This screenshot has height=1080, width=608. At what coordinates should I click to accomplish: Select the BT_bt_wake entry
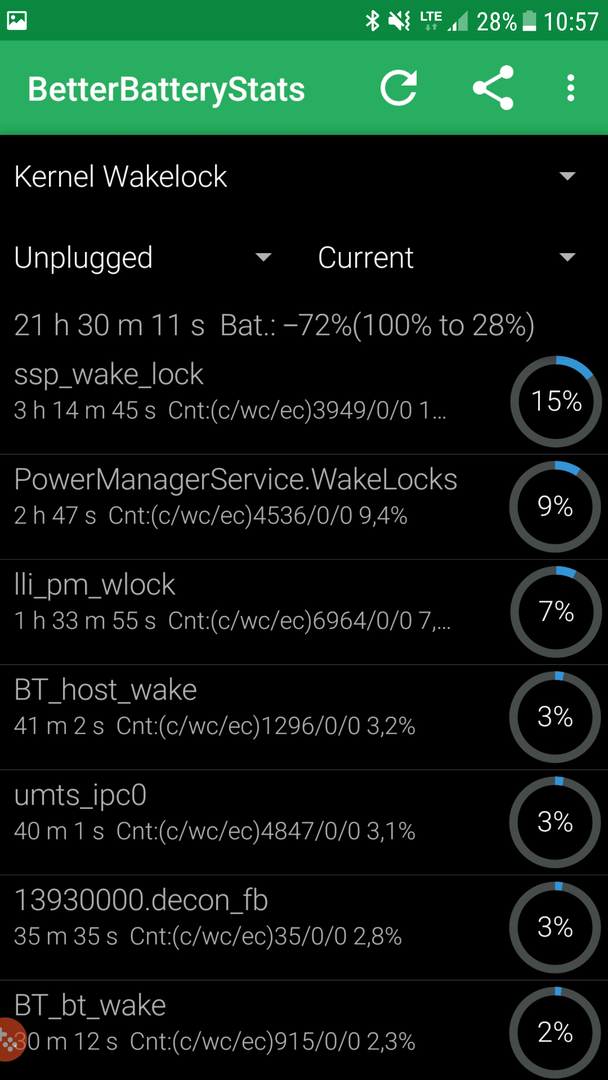click(304, 1031)
